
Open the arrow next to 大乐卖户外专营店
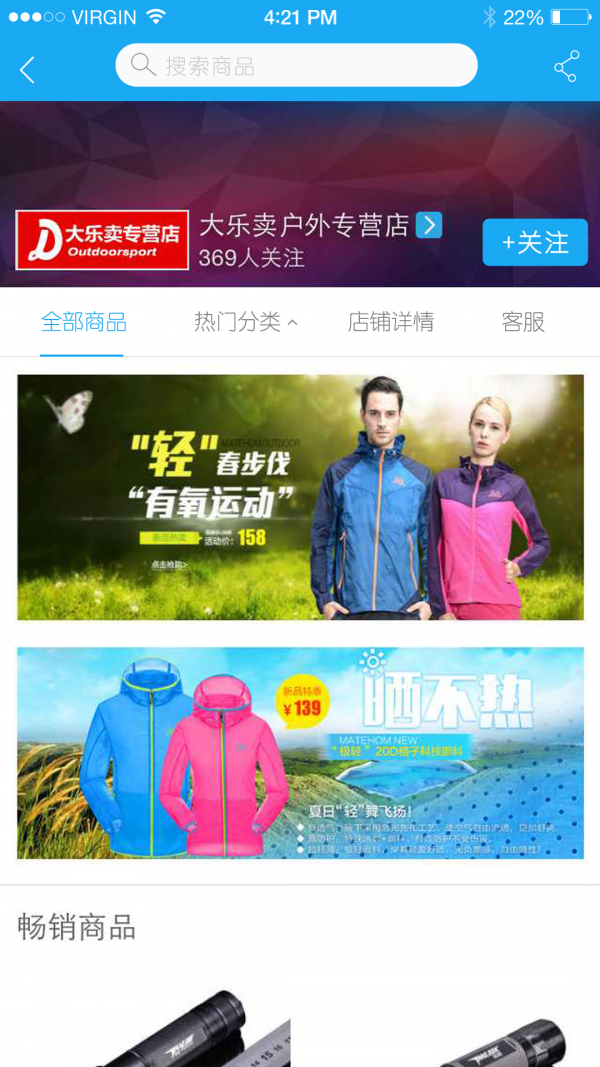[x=429, y=225]
